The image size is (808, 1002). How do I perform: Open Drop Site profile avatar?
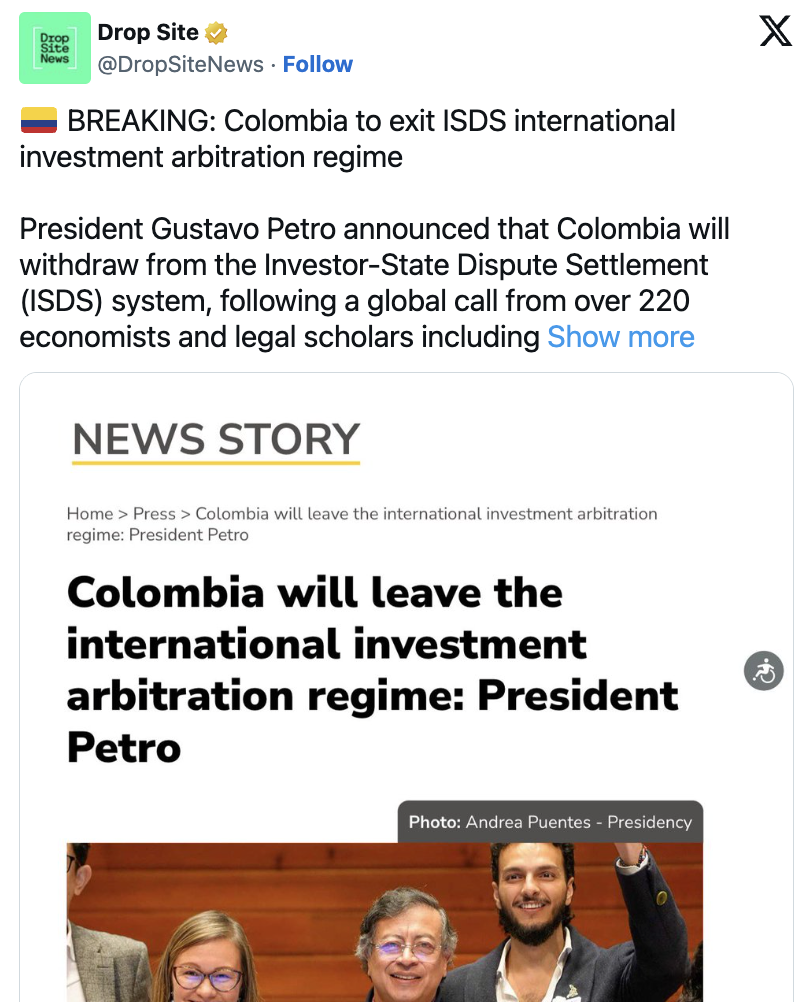coord(55,48)
